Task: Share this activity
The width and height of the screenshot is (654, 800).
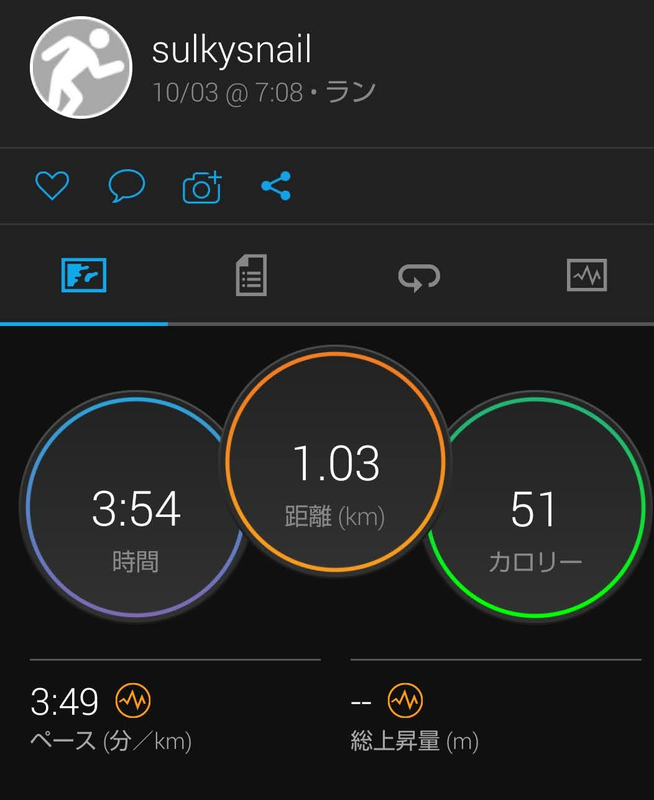Action: click(x=276, y=186)
